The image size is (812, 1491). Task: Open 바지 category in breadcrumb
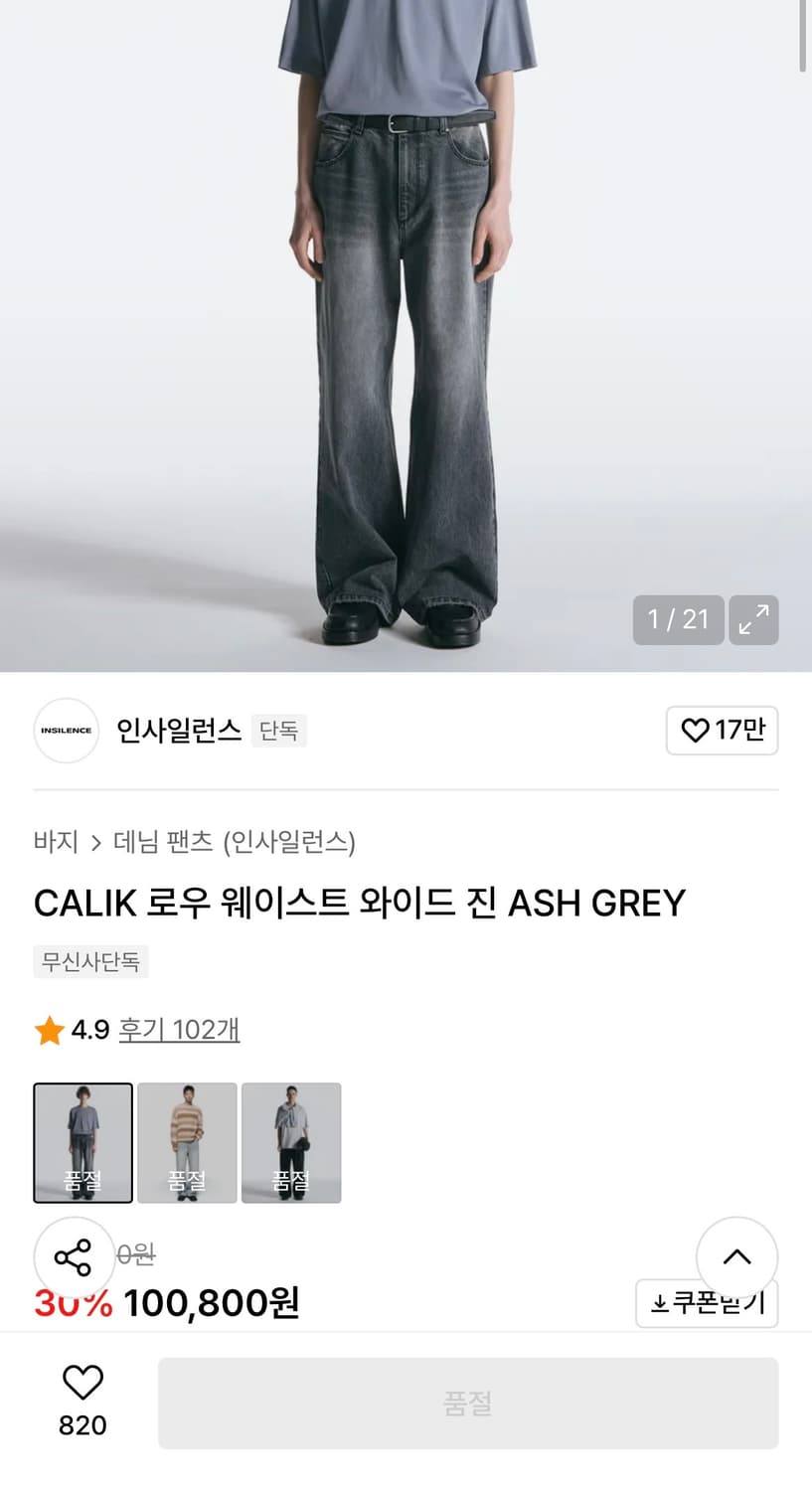(x=57, y=842)
